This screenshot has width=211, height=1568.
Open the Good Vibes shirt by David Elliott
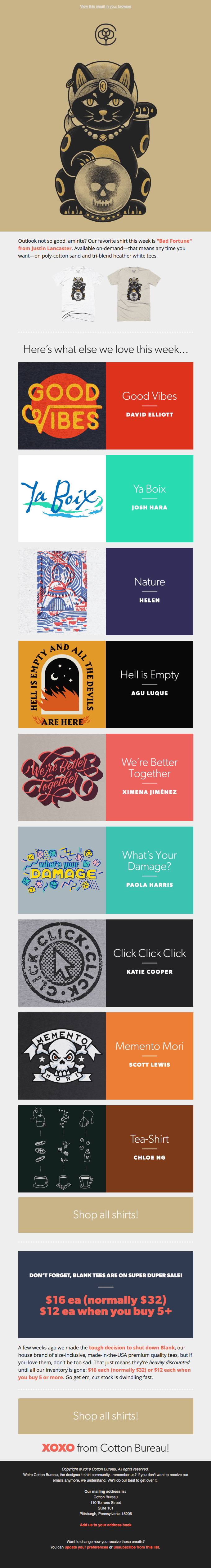pyautogui.click(x=105, y=406)
